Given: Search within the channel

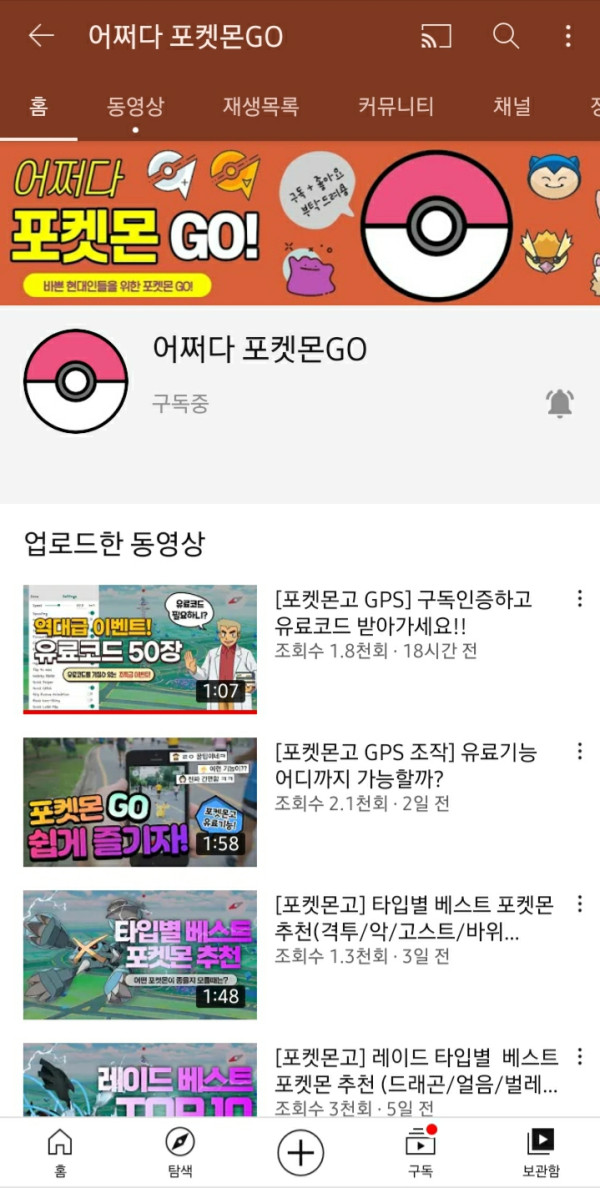Looking at the screenshot, I should coord(506,37).
